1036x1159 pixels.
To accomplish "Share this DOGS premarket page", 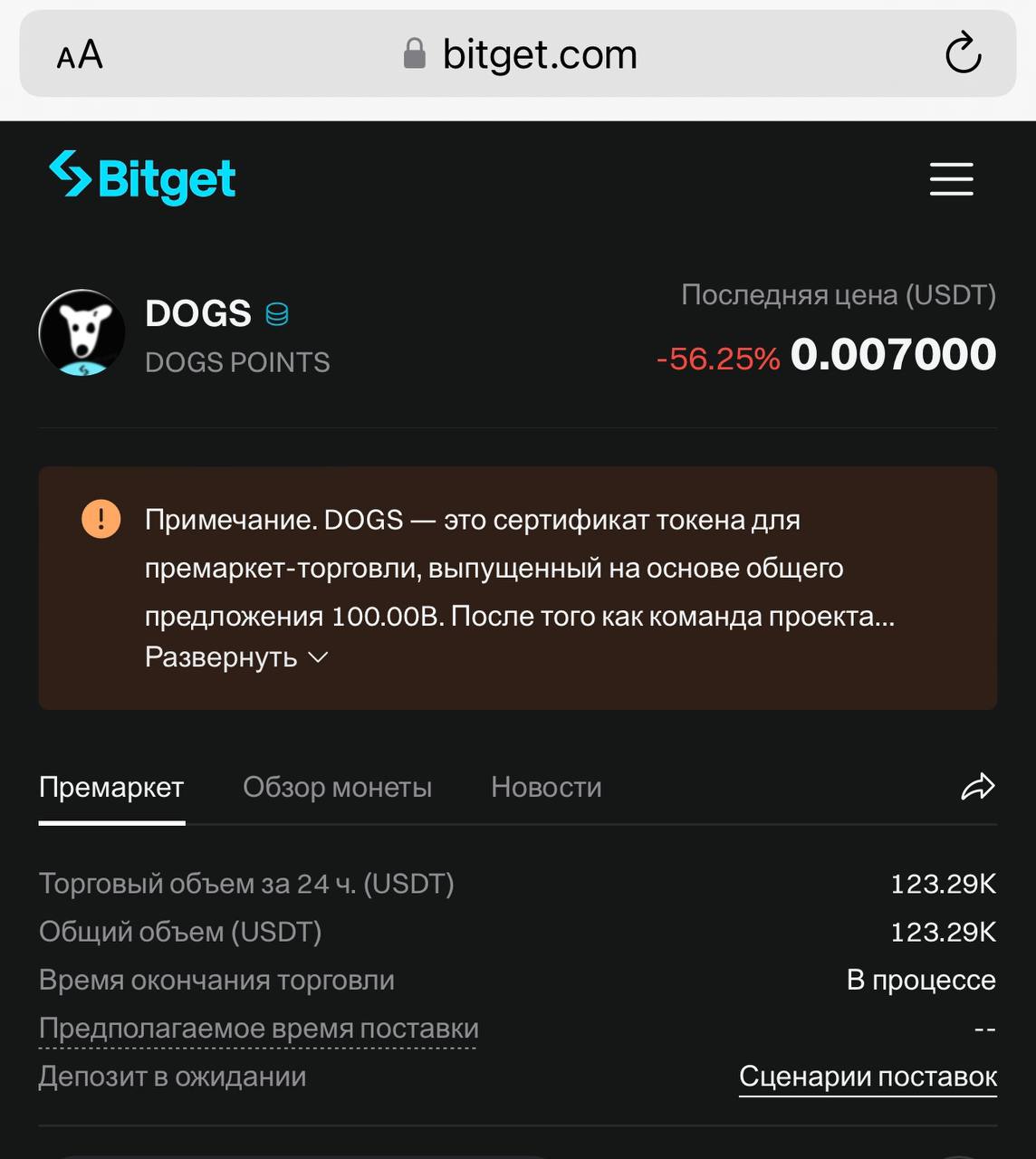I will tap(977, 787).
